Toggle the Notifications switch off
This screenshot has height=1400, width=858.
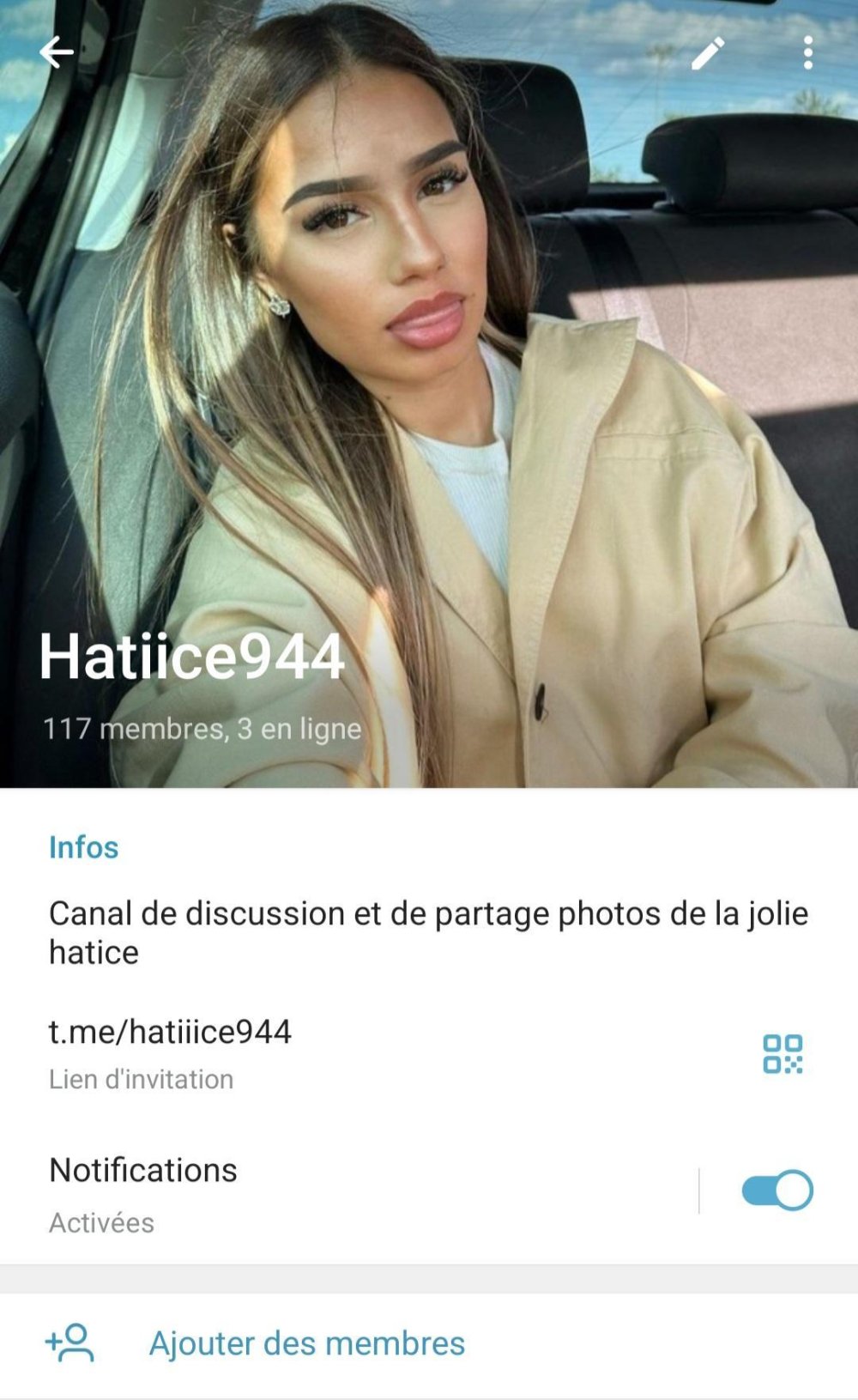pos(776,1191)
